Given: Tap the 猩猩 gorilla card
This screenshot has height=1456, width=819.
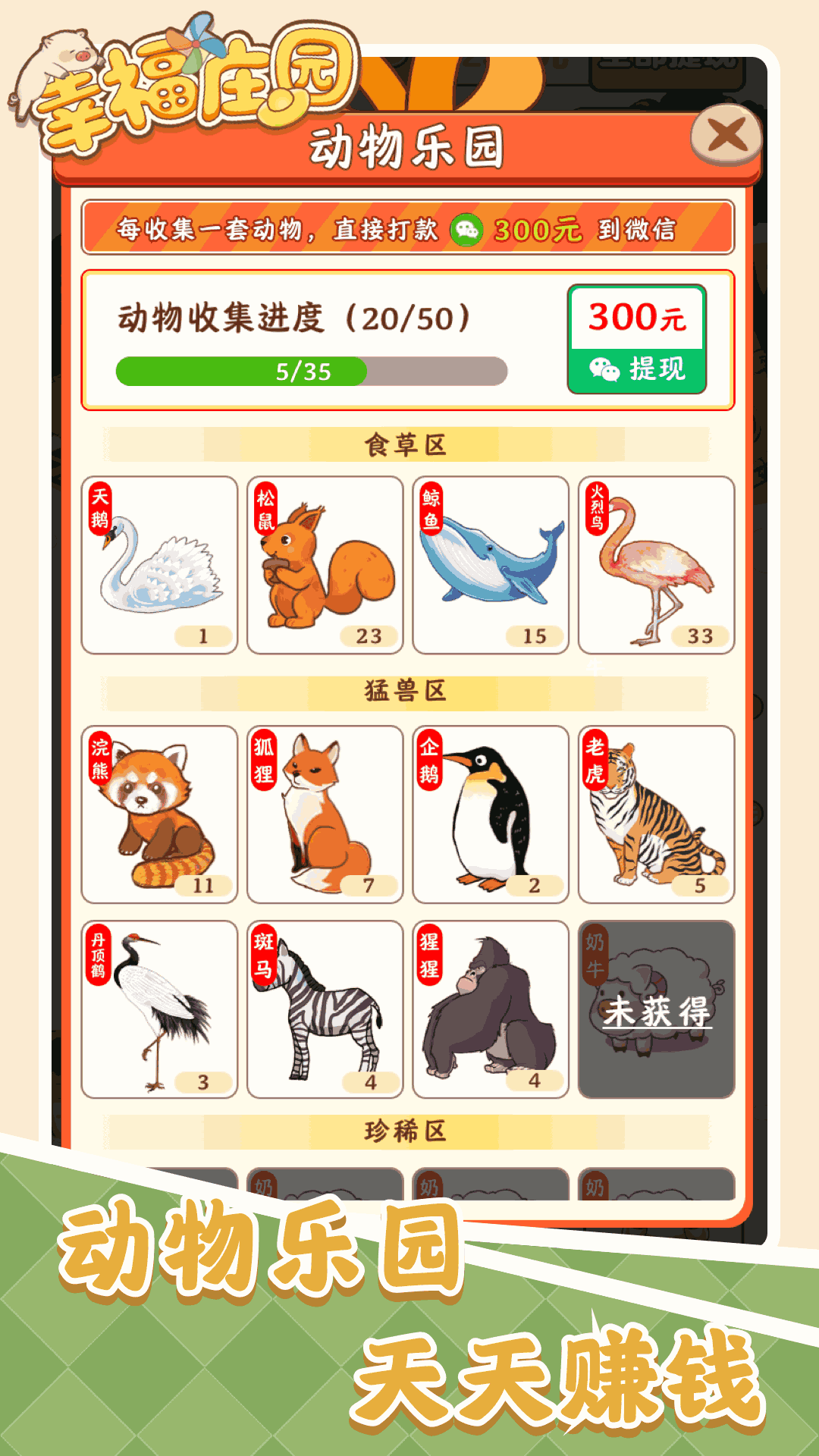Looking at the screenshot, I should tap(489, 1009).
